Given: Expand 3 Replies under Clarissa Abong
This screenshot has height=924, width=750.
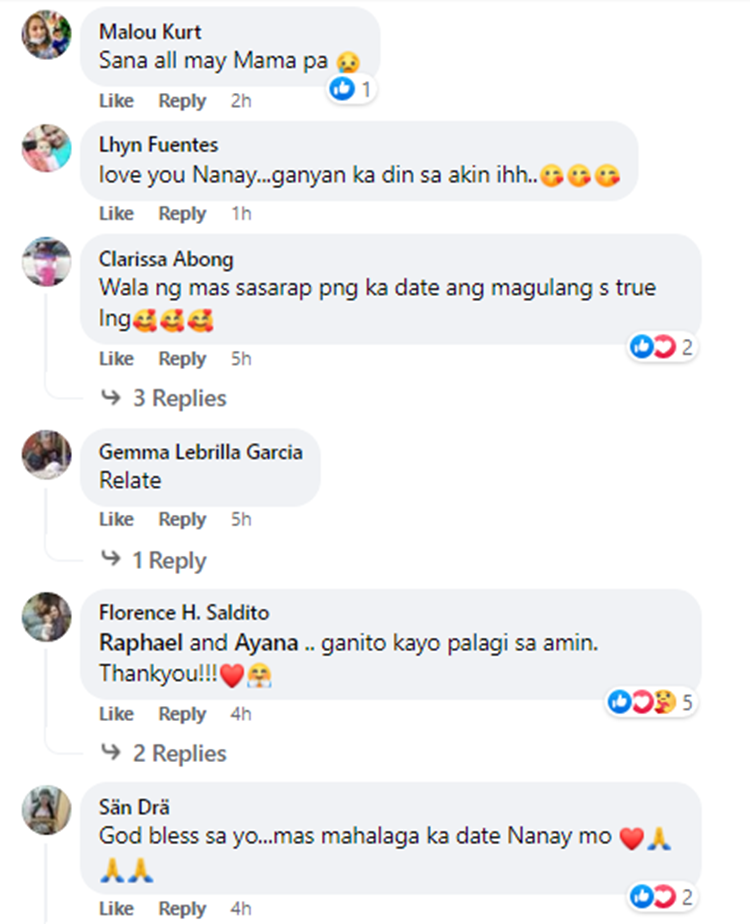Looking at the screenshot, I should coord(179,398).
